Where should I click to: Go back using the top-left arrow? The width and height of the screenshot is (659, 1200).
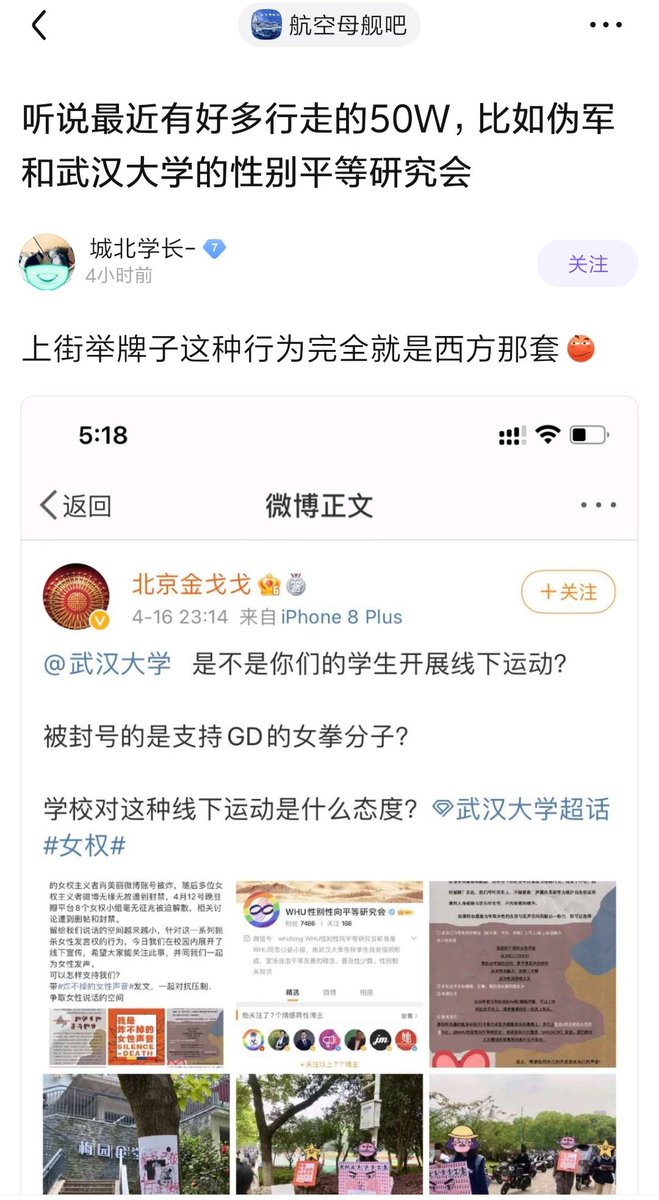pyautogui.click(x=39, y=25)
